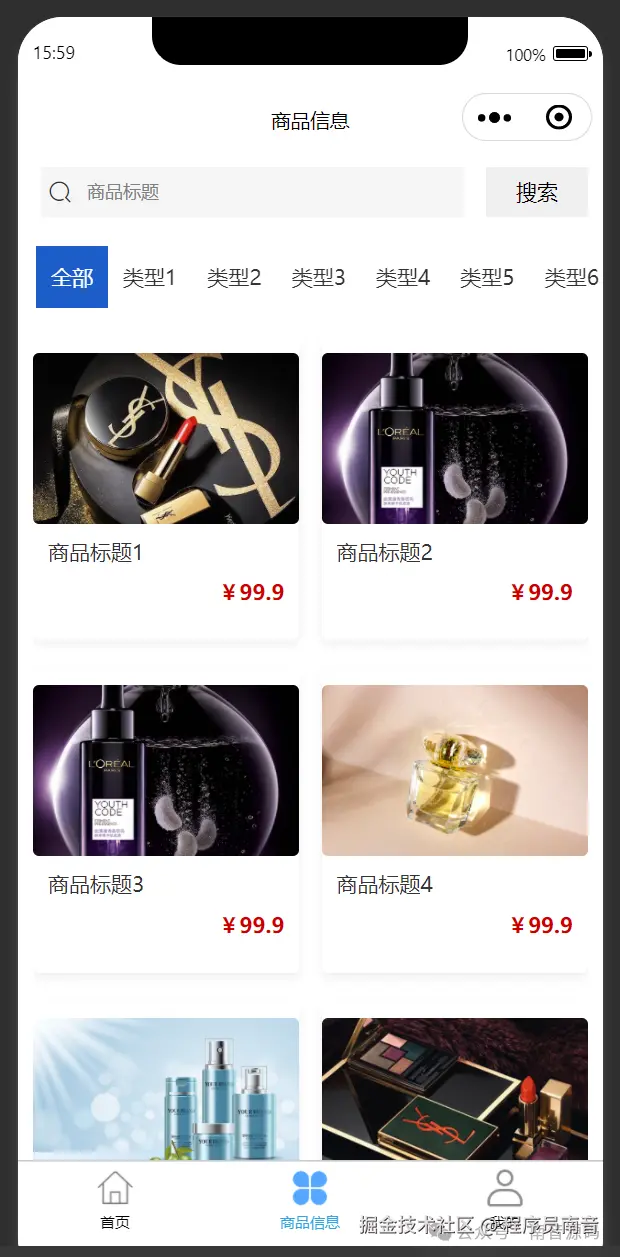This screenshot has height=1257, width=620.
Task: Open the 商品标题3 product card
Action: click(166, 827)
